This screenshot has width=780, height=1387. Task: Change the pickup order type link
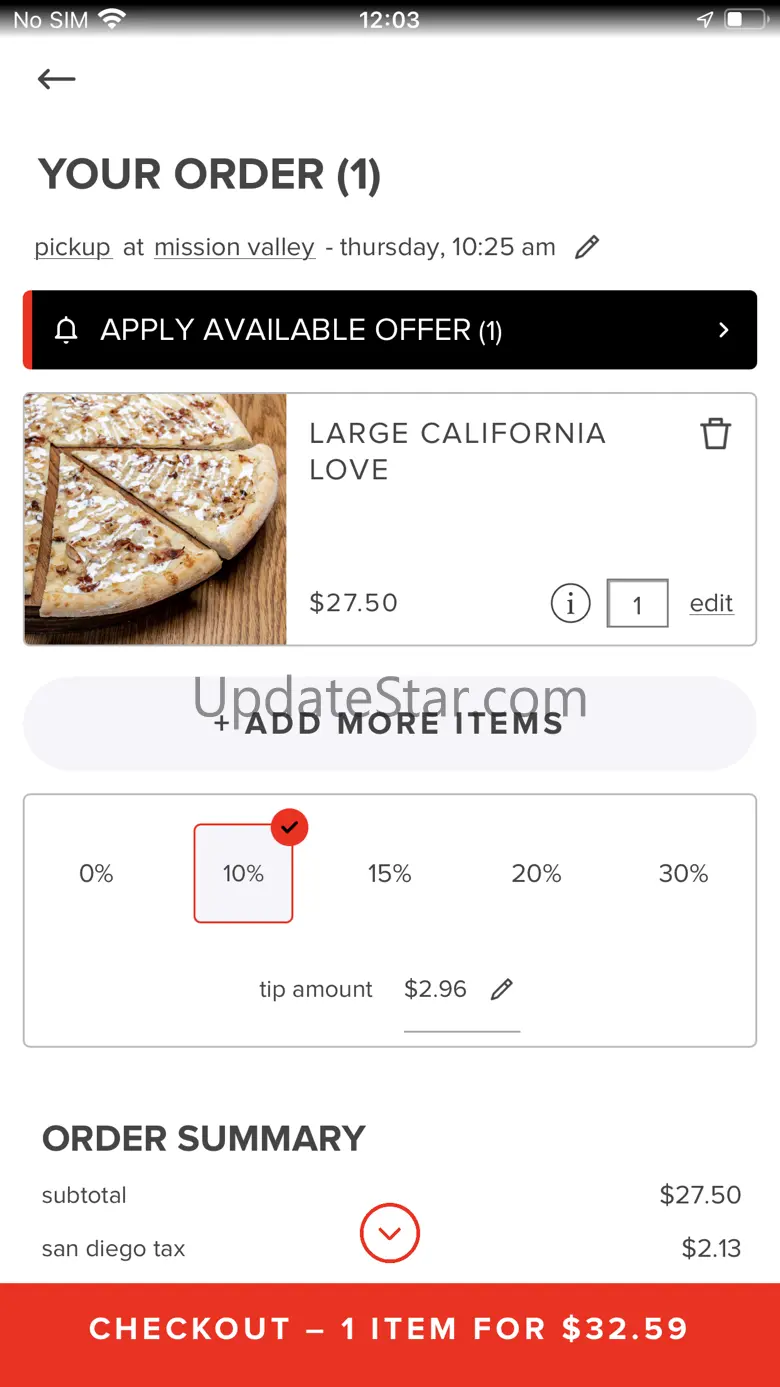(x=72, y=247)
